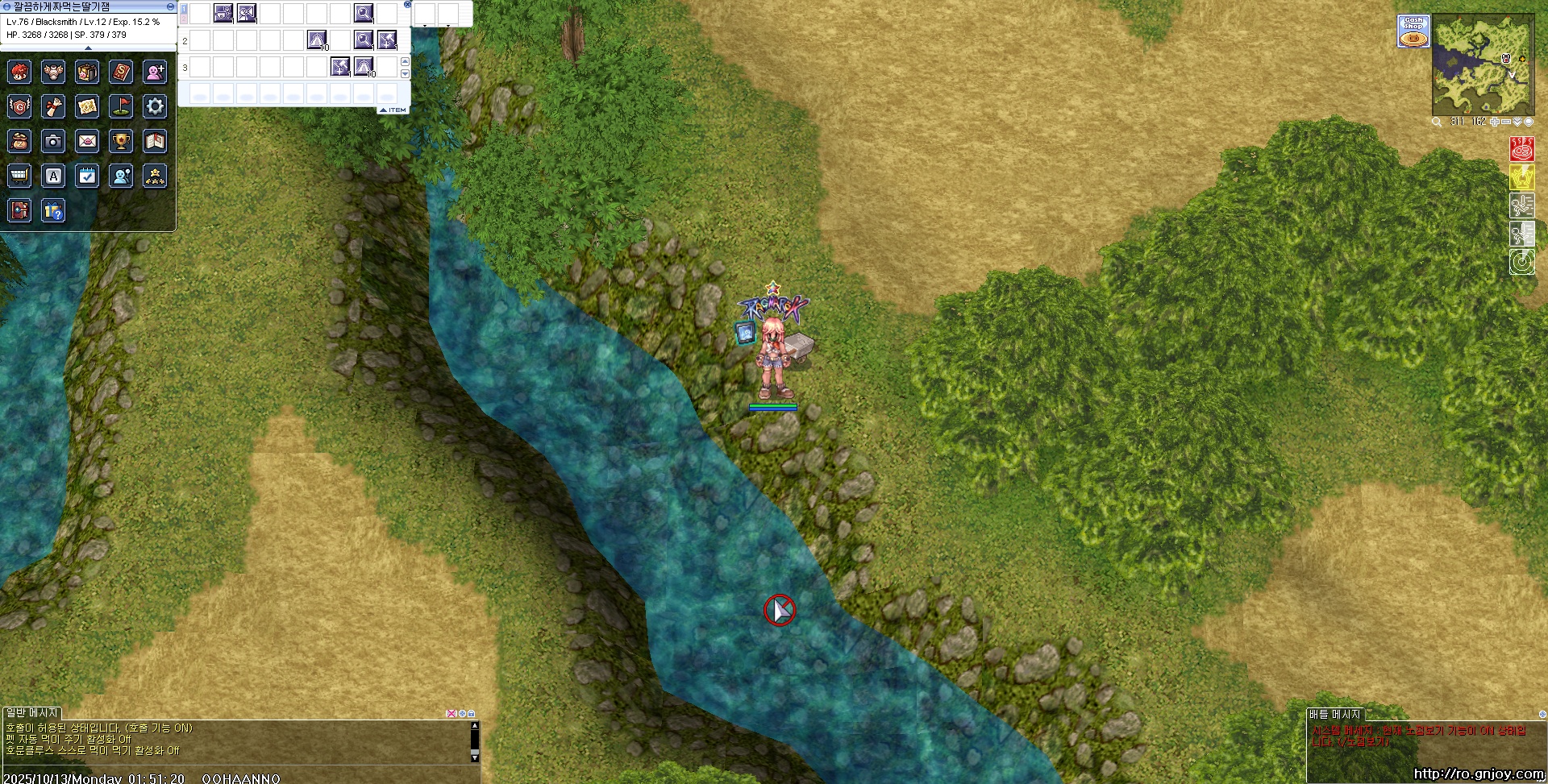Image resolution: width=1548 pixels, height=784 pixels.
Task: Open the skill book icon
Action: [121, 72]
